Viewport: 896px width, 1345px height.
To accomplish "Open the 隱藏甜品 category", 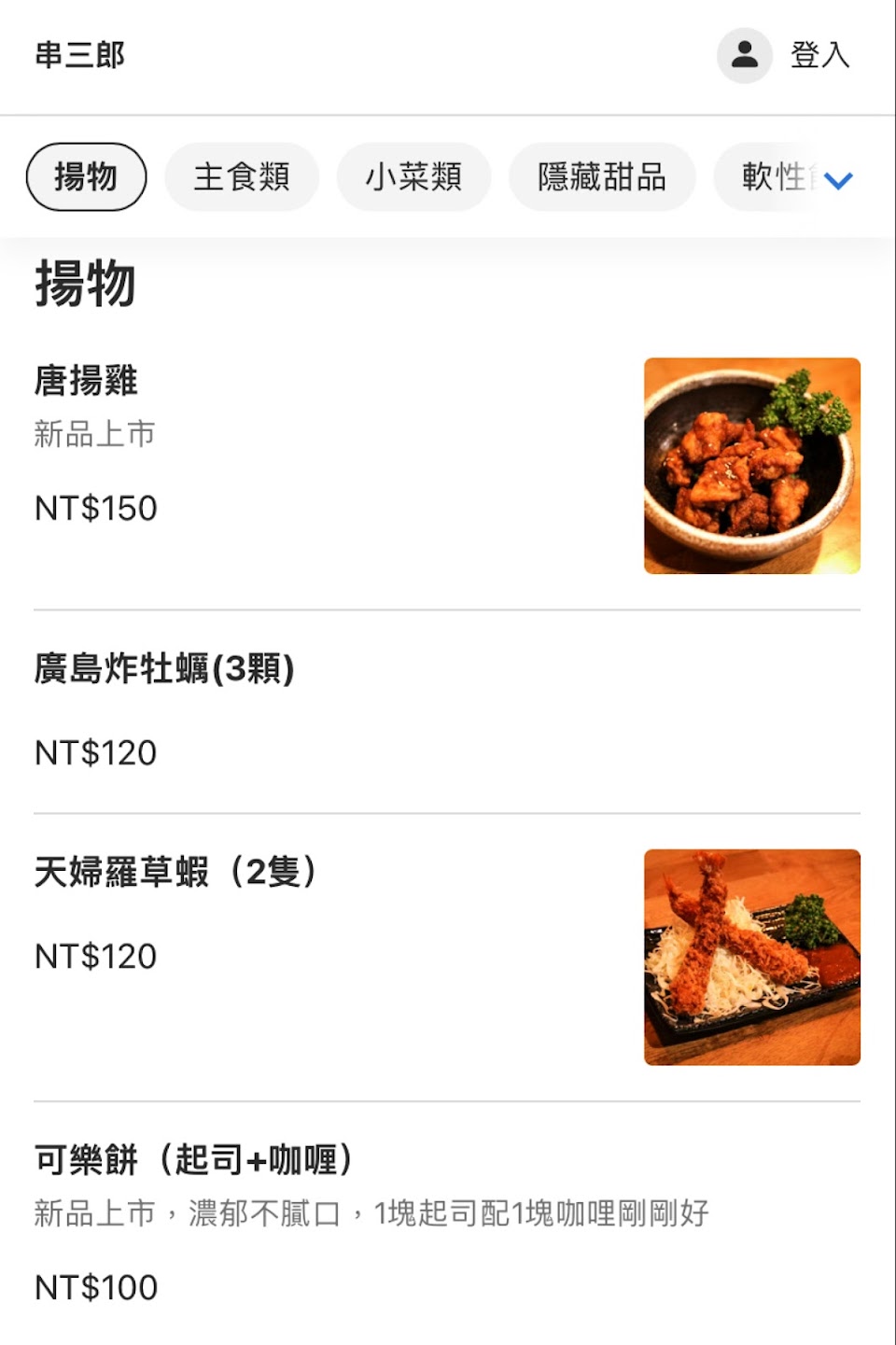I will click(602, 176).
